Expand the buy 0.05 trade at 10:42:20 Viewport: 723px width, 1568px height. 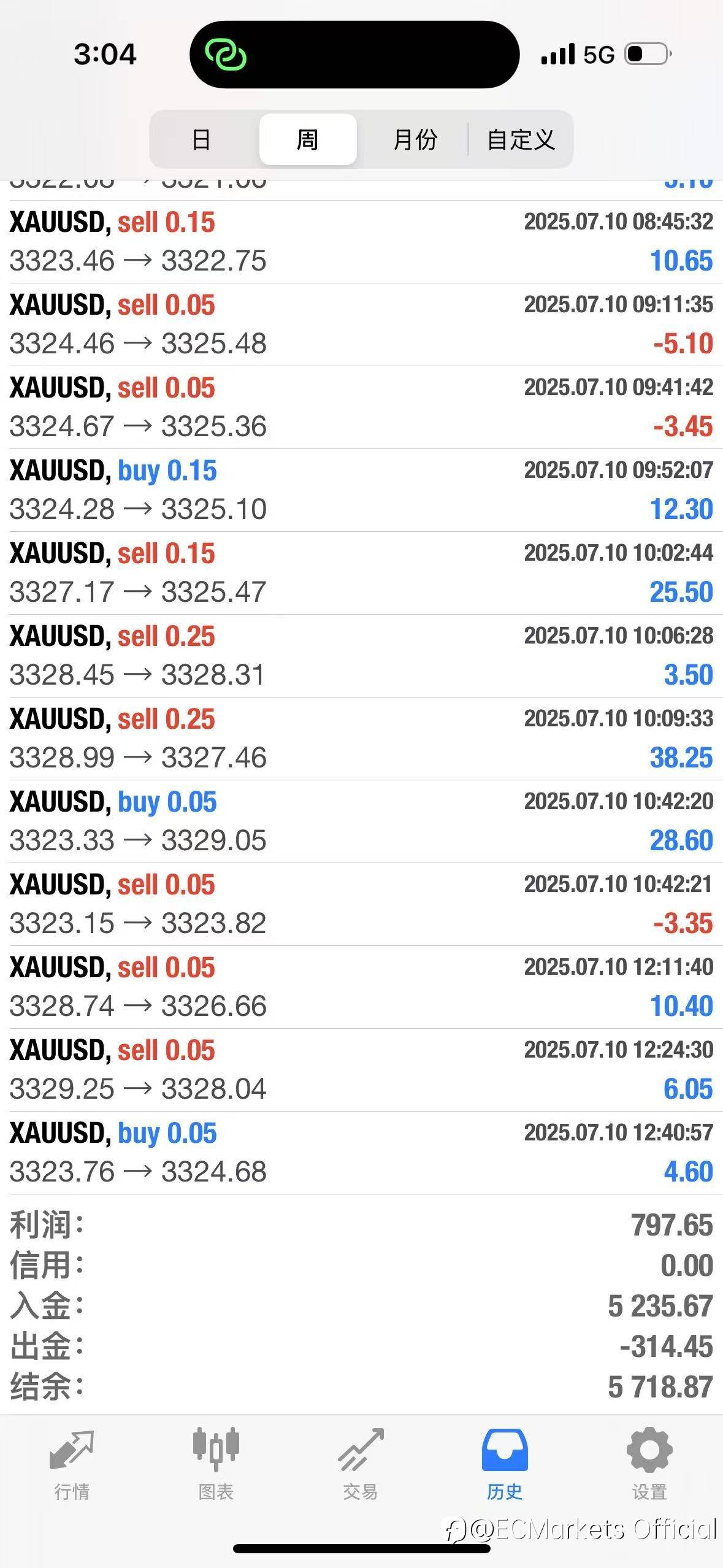tap(361, 821)
